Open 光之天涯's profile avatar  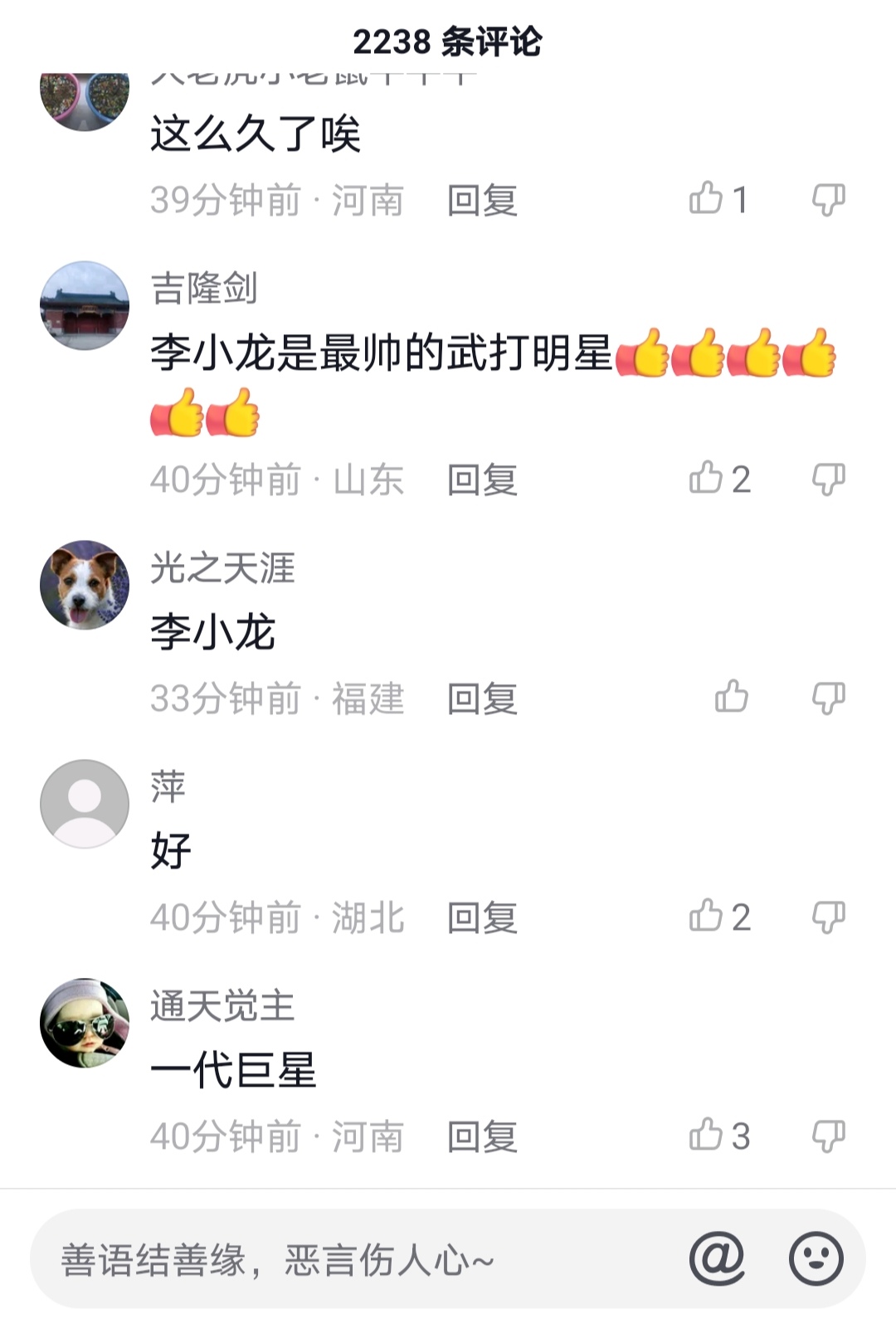click(85, 585)
